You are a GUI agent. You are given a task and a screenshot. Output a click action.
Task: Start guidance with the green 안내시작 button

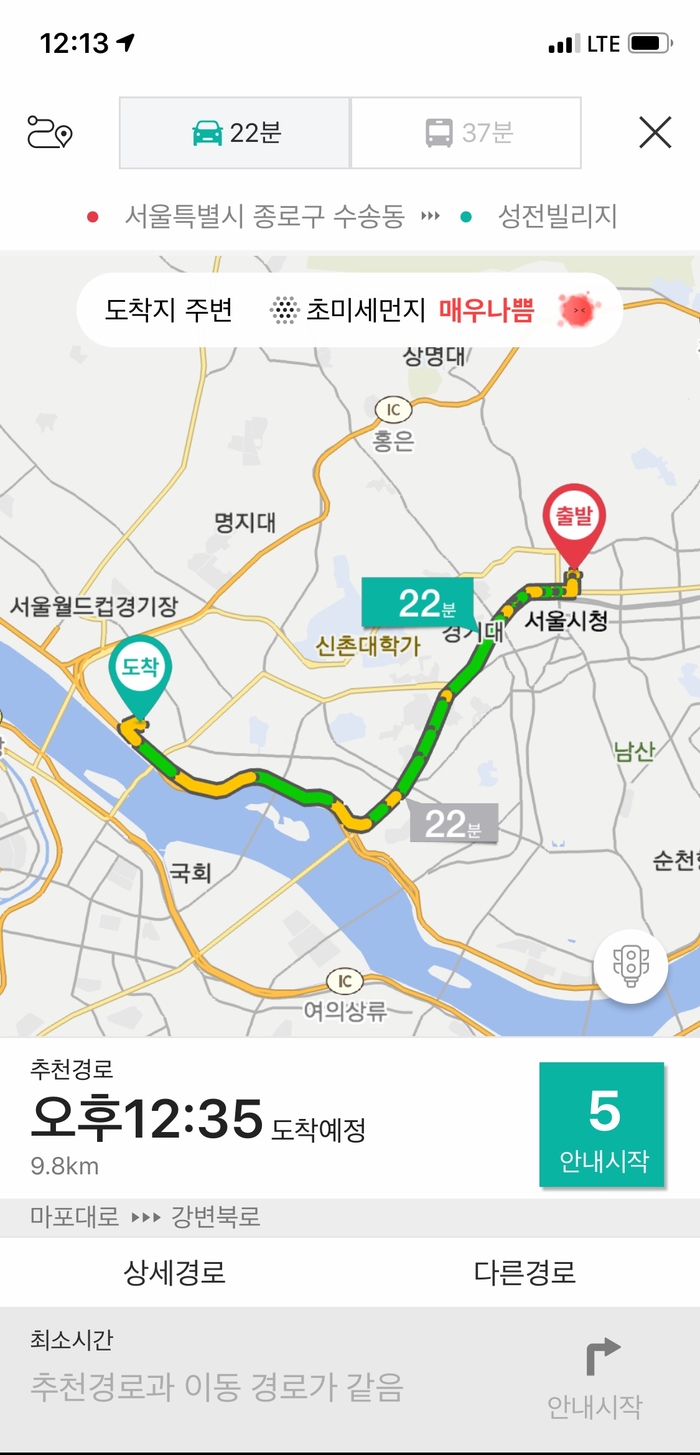(602, 1124)
